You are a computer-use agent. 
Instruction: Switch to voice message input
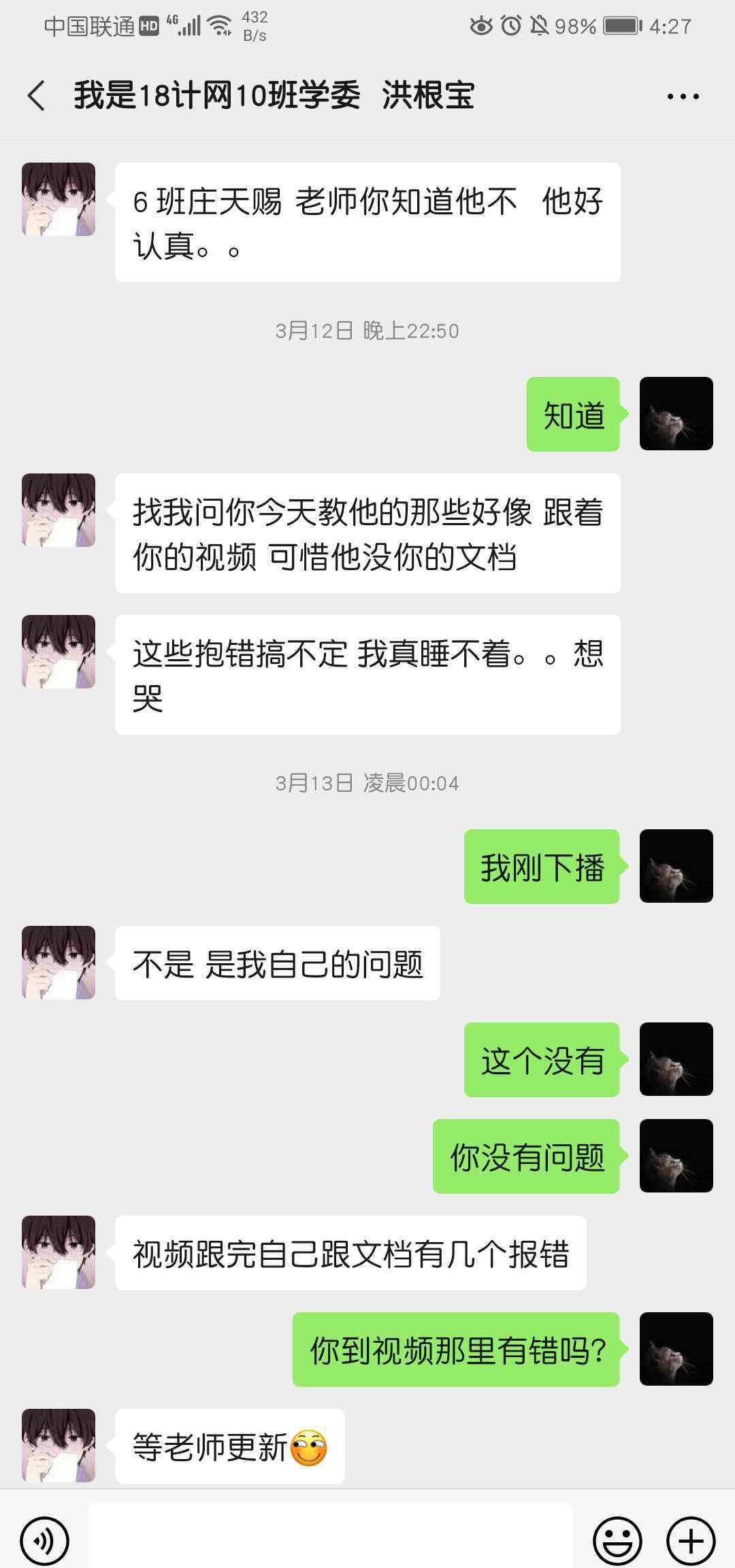(44, 1540)
